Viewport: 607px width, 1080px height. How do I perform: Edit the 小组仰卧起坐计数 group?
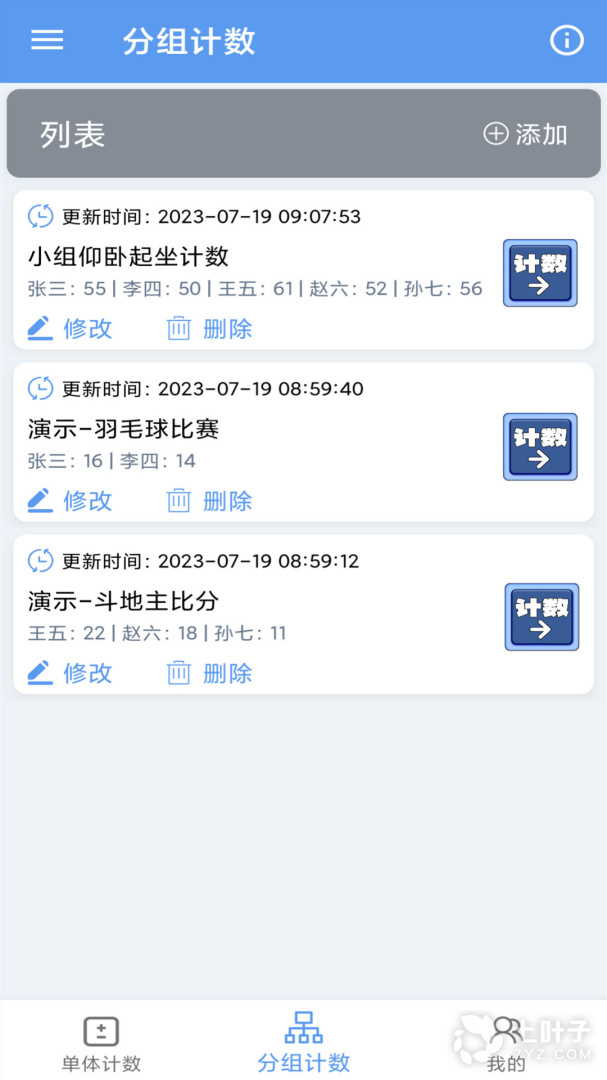coord(70,328)
